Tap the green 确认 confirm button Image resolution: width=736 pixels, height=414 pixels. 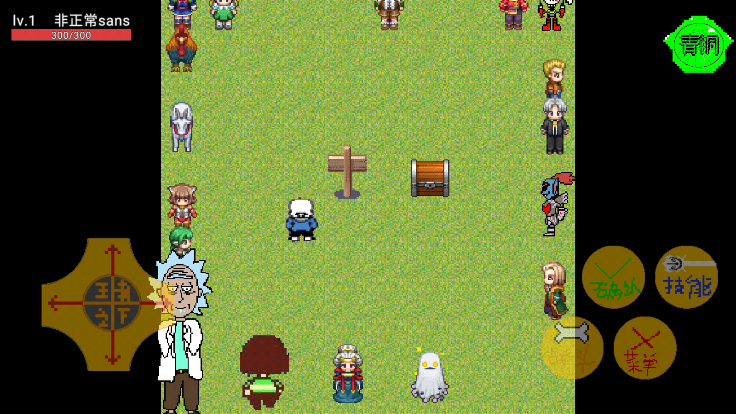pos(613,277)
